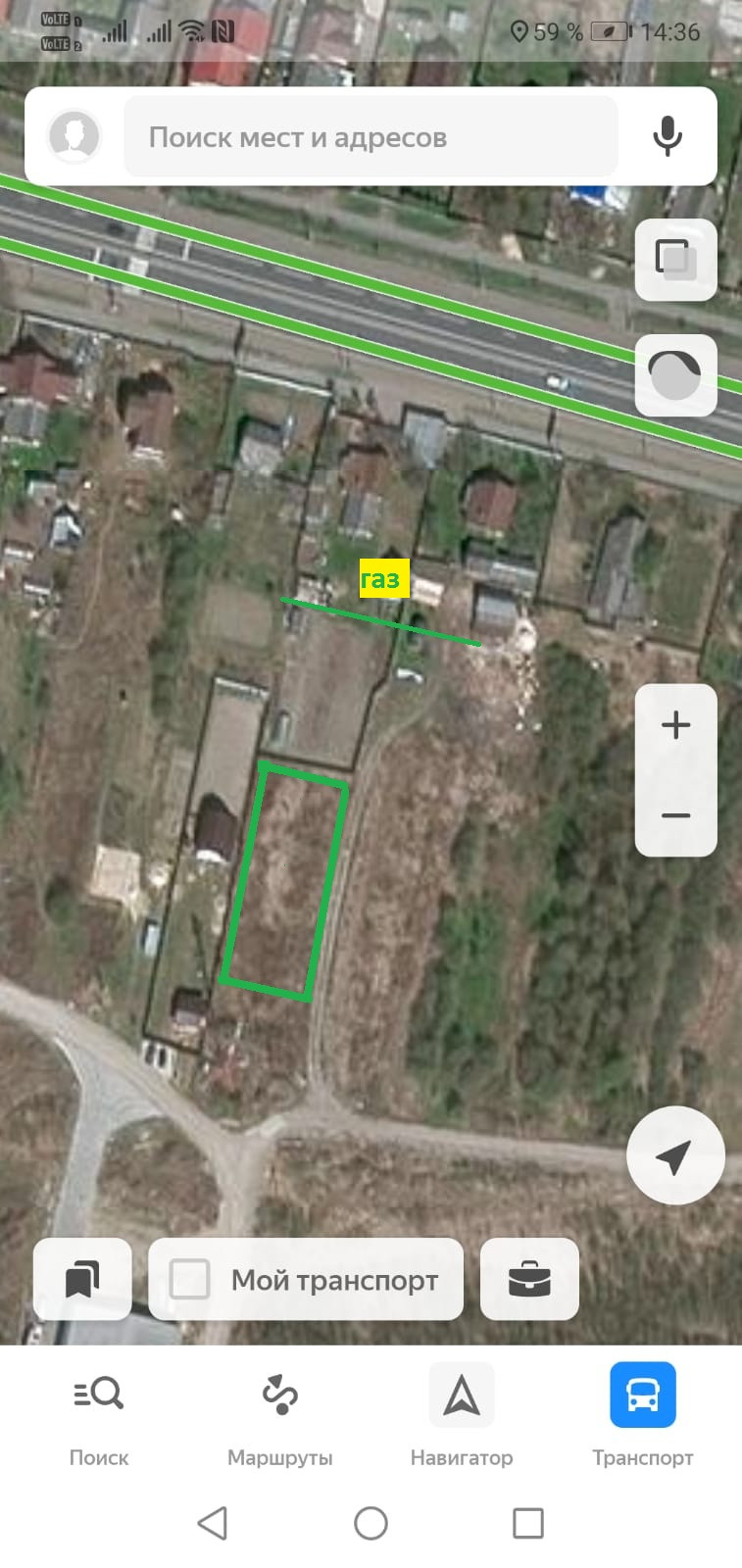Zoom in on the map
Viewport: 742px width, 1568px height.
[x=675, y=725]
